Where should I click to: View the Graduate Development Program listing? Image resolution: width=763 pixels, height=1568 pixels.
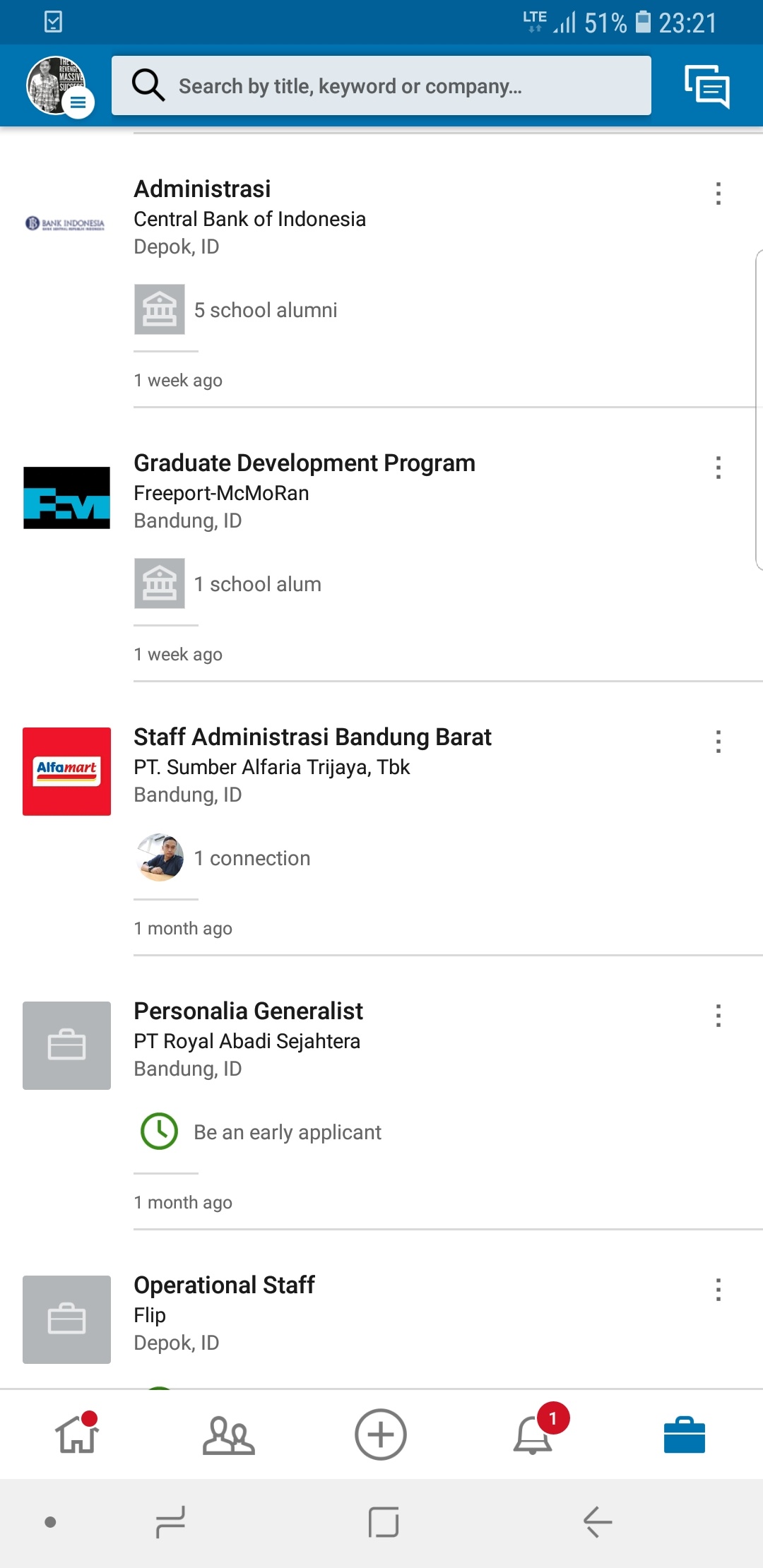[x=304, y=463]
